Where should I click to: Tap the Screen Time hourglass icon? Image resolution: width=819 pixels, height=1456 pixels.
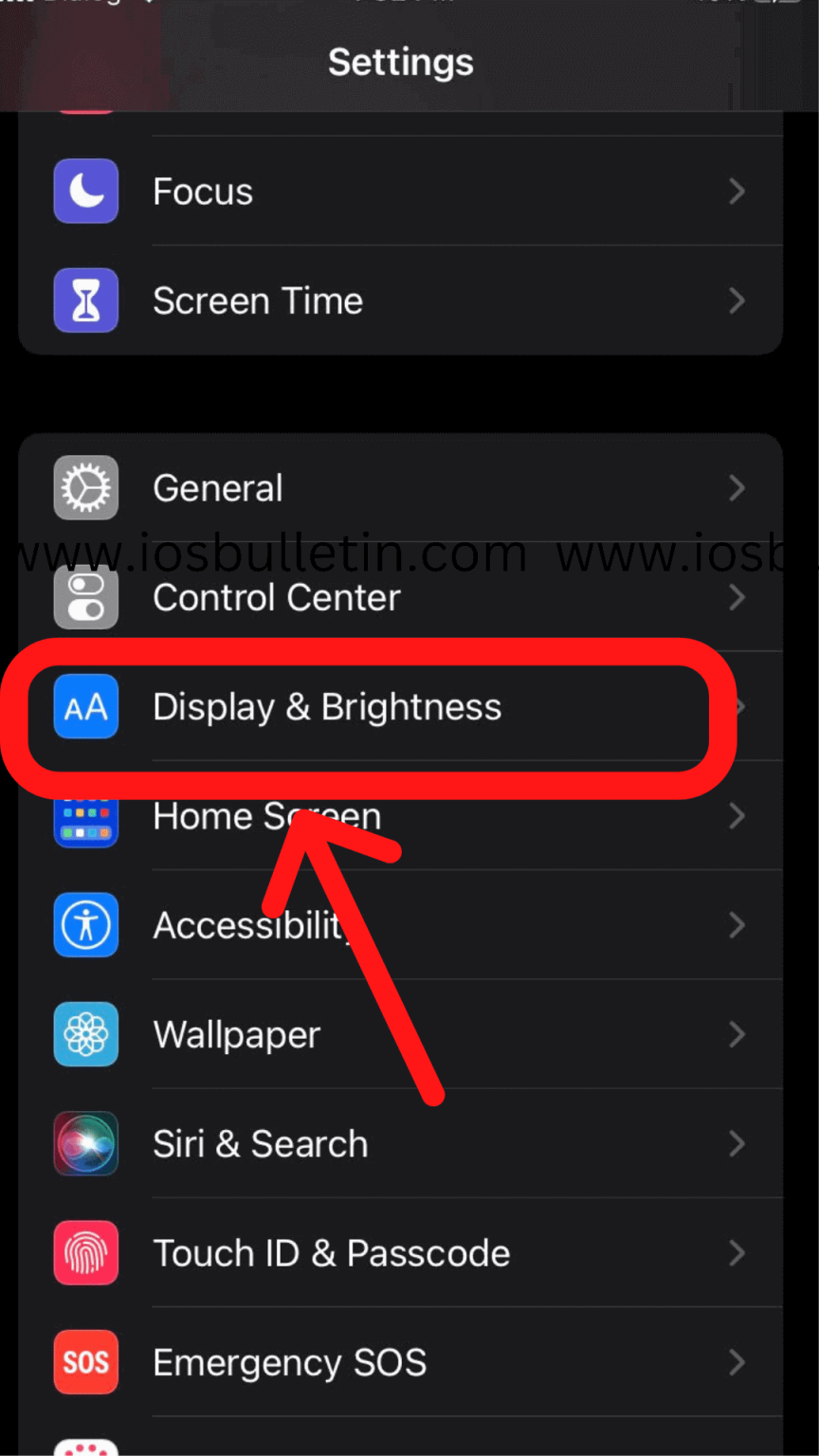coord(85,300)
